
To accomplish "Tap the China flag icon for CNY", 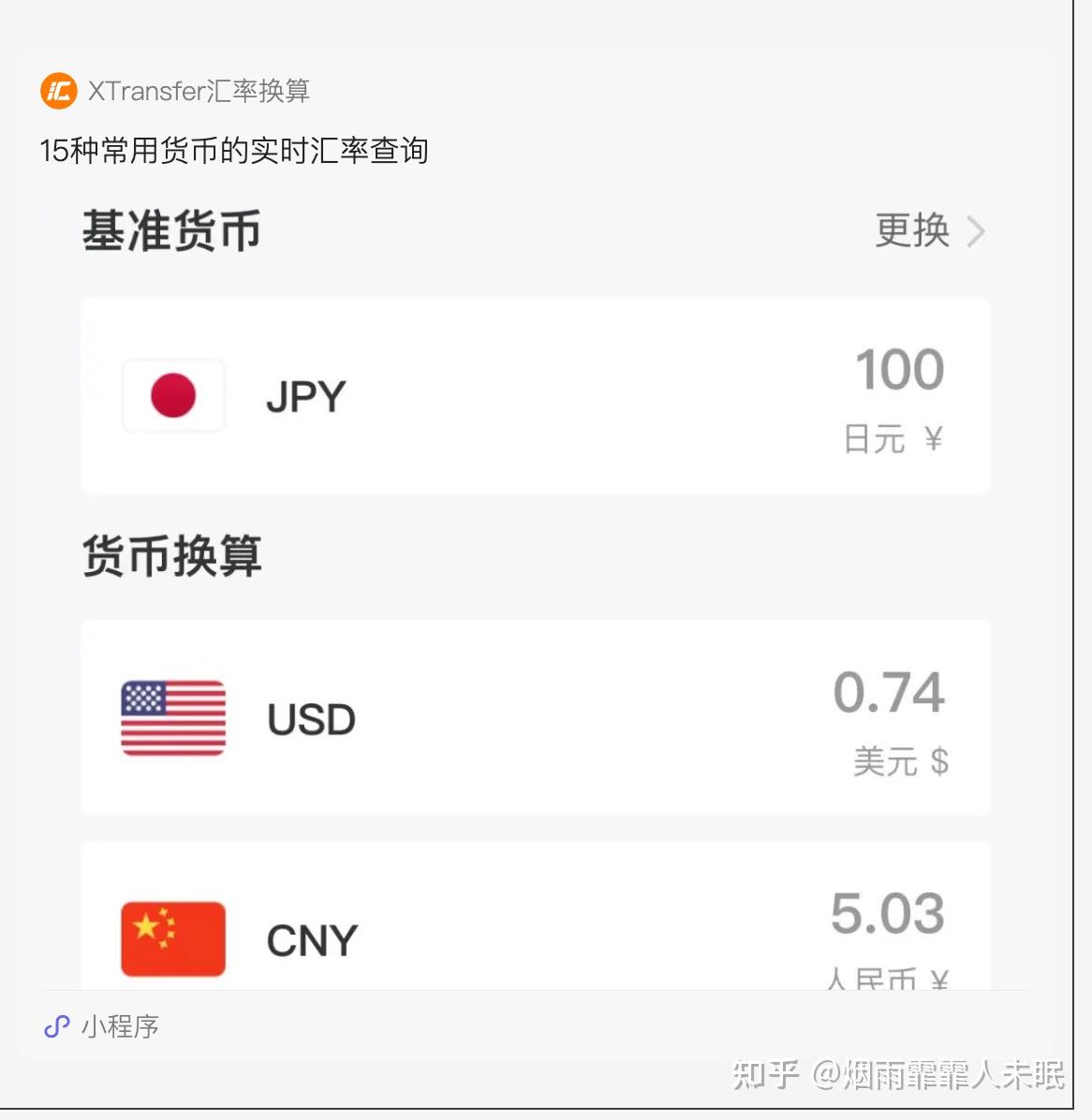I will click(x=172, y=940).
